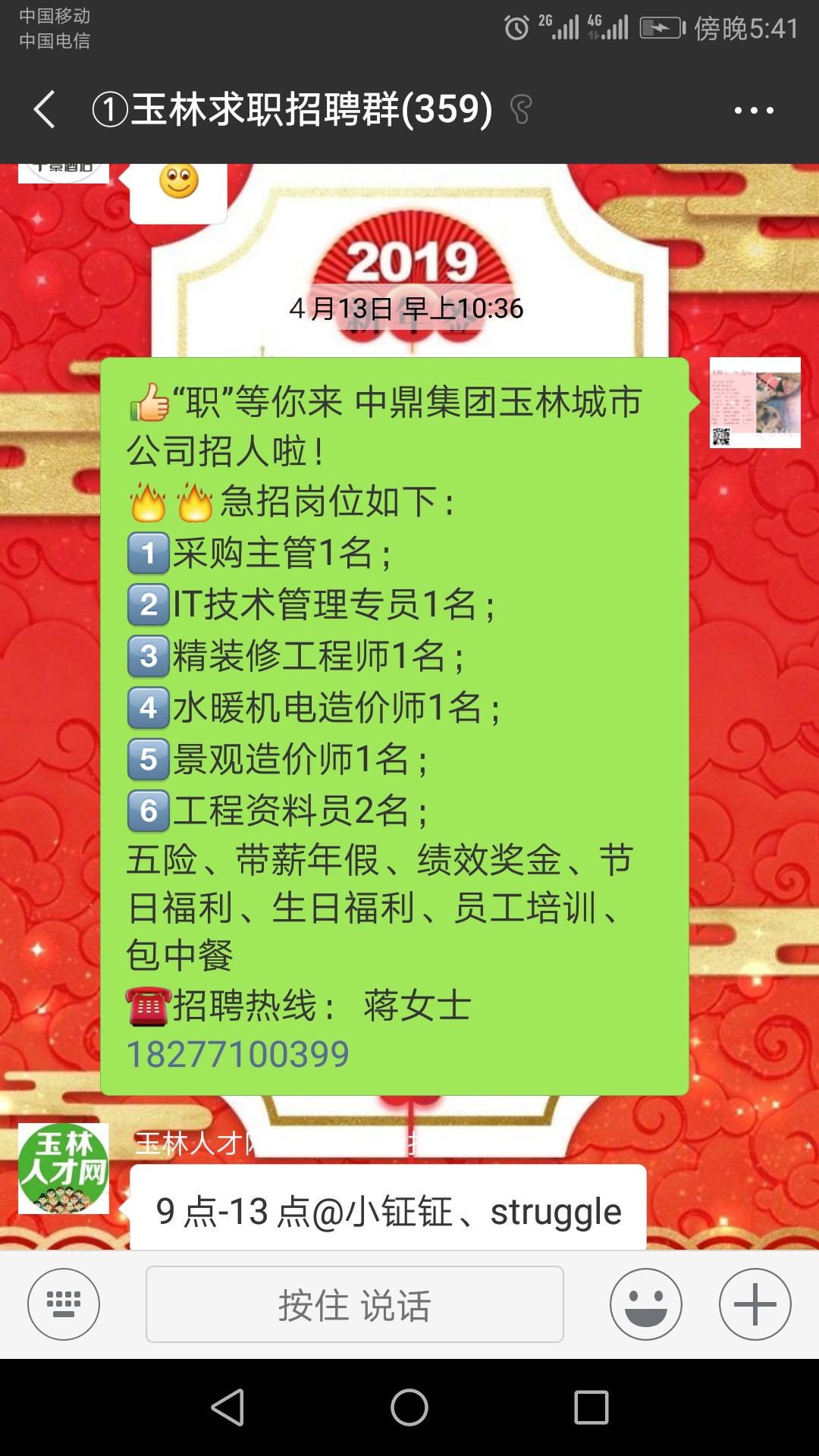Open the plus attachments menu

(x=755, y=1304)
